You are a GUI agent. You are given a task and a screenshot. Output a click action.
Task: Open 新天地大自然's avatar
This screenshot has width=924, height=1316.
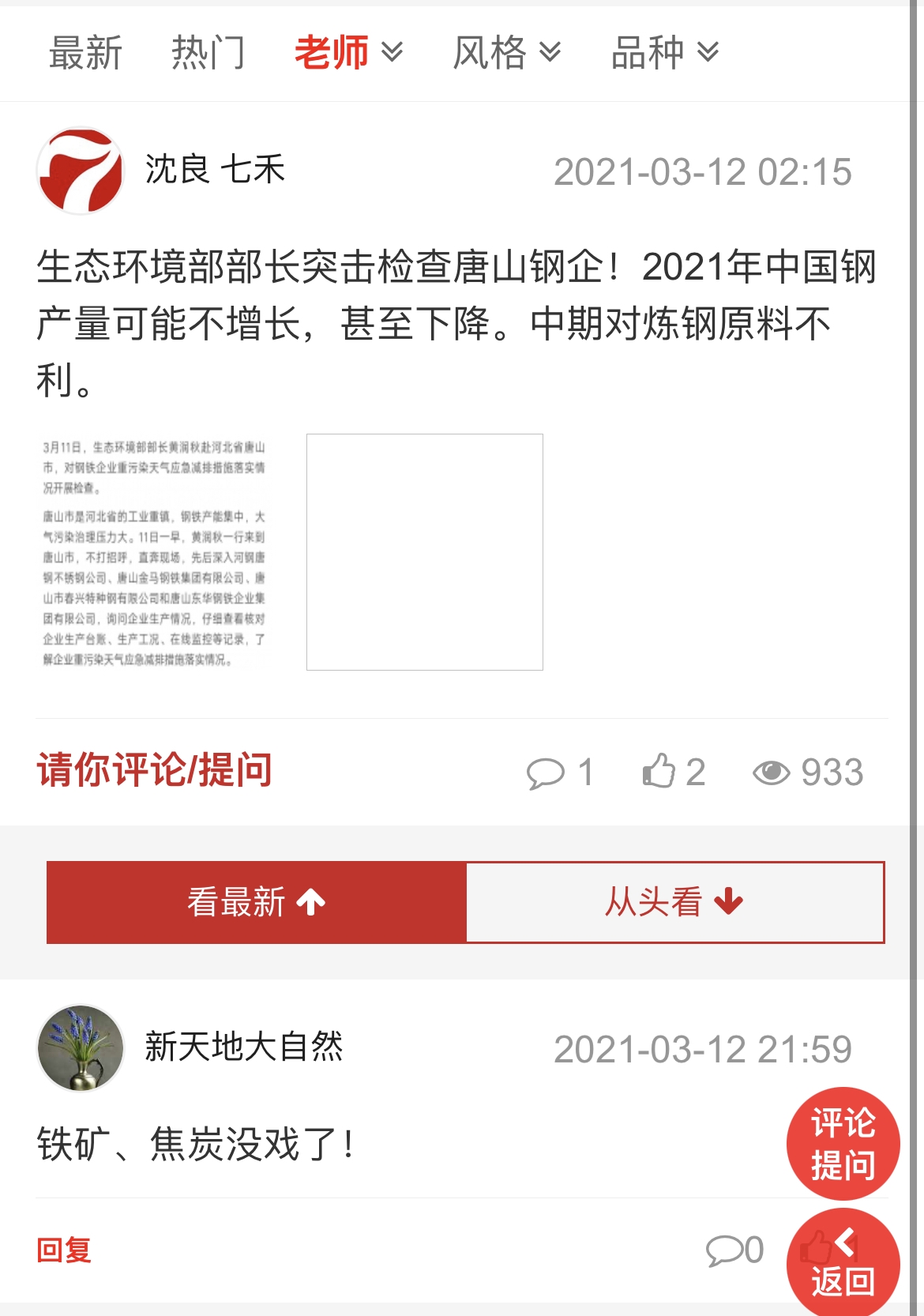80,1048
